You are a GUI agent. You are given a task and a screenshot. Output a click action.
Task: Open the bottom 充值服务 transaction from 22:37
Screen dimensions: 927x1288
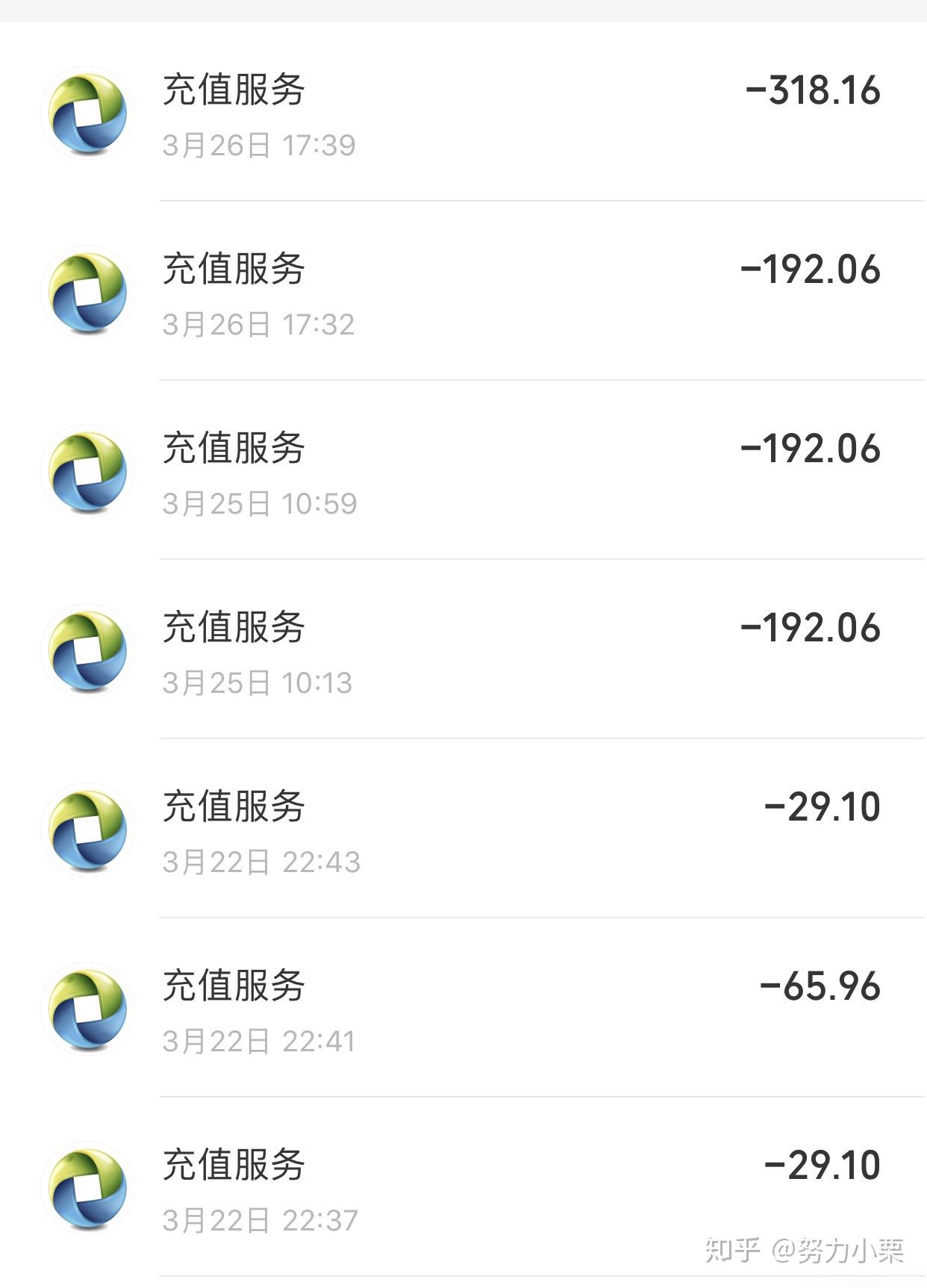pyautogui.click(x=463, y=1186)
